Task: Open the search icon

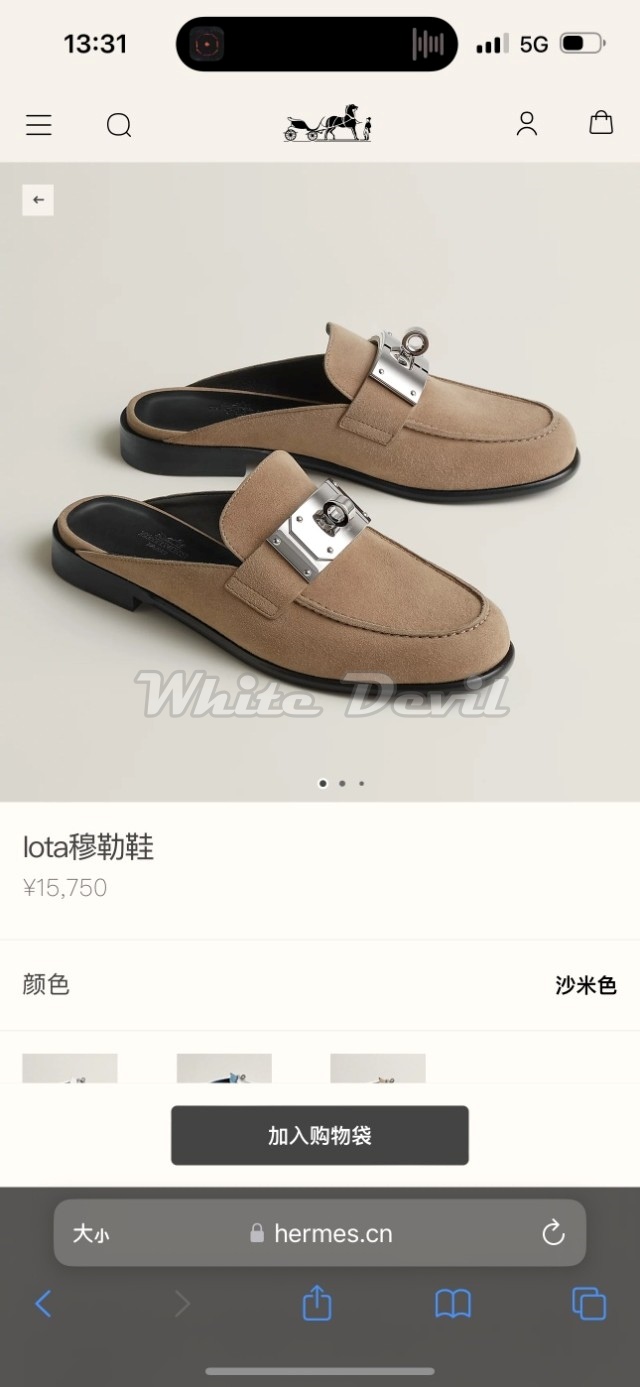Action: [119, 125]
